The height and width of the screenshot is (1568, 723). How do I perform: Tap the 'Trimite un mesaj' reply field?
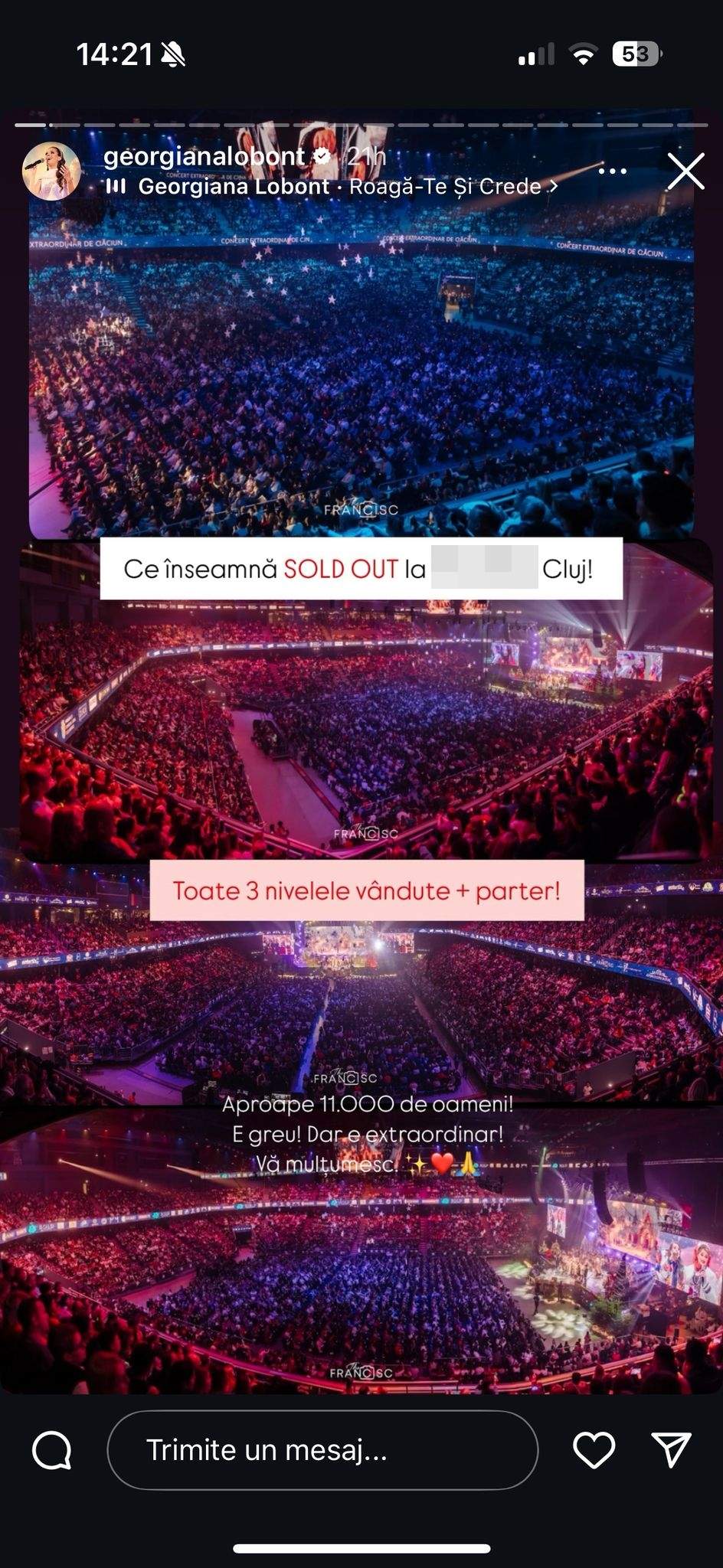322,1450
